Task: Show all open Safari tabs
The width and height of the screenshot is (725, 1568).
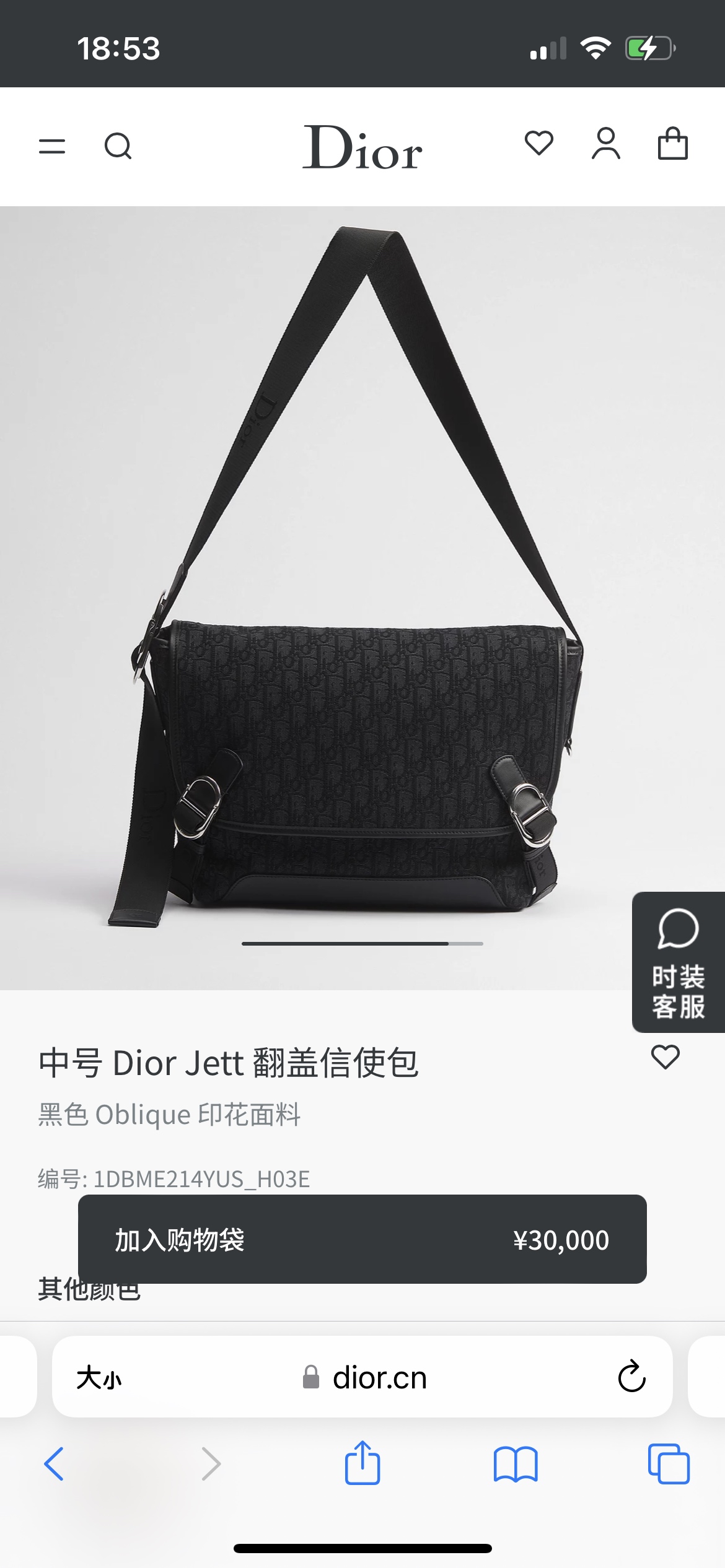Action: tap(669, 1464)
